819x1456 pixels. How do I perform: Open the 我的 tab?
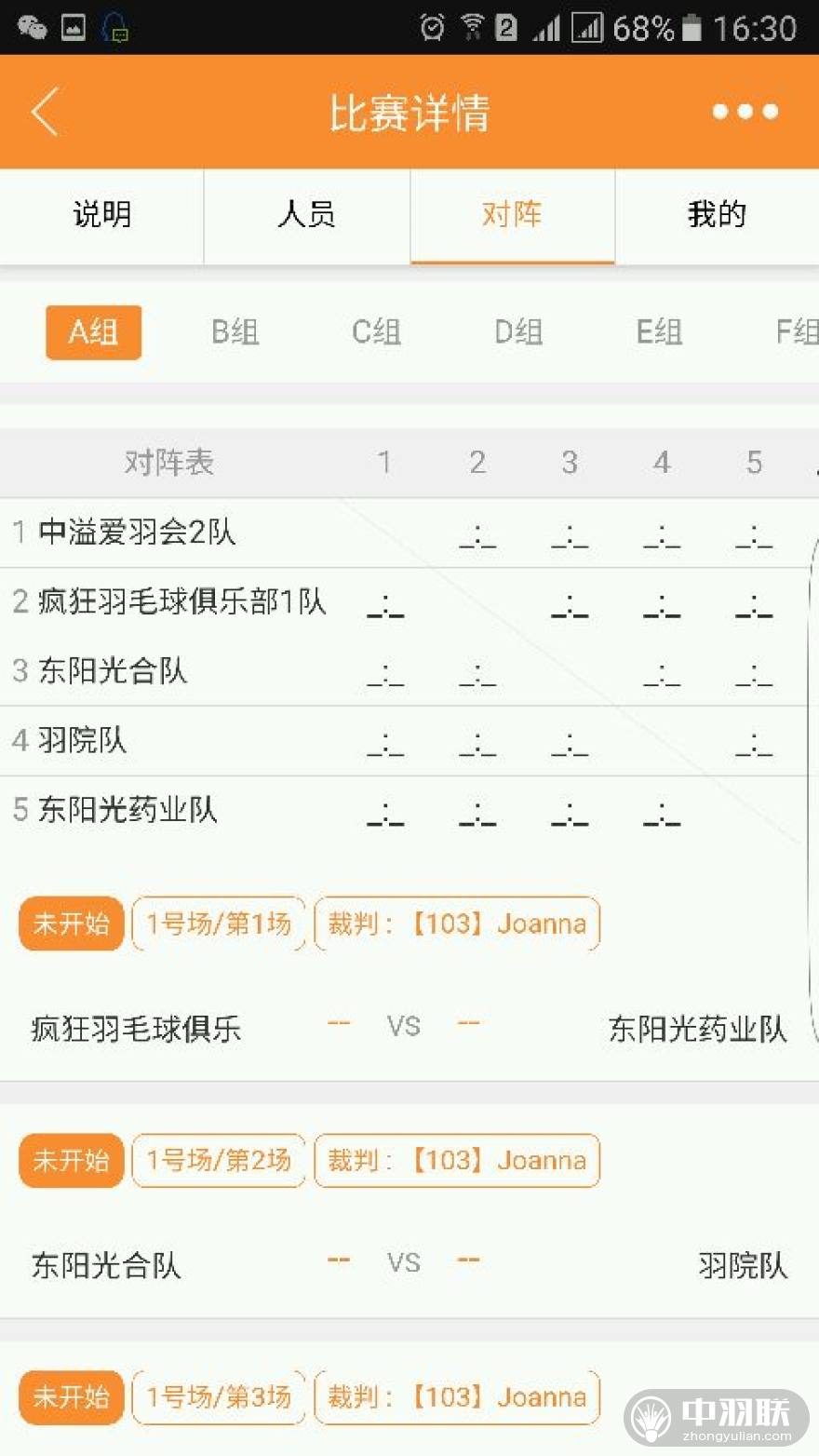click(717, 215)
